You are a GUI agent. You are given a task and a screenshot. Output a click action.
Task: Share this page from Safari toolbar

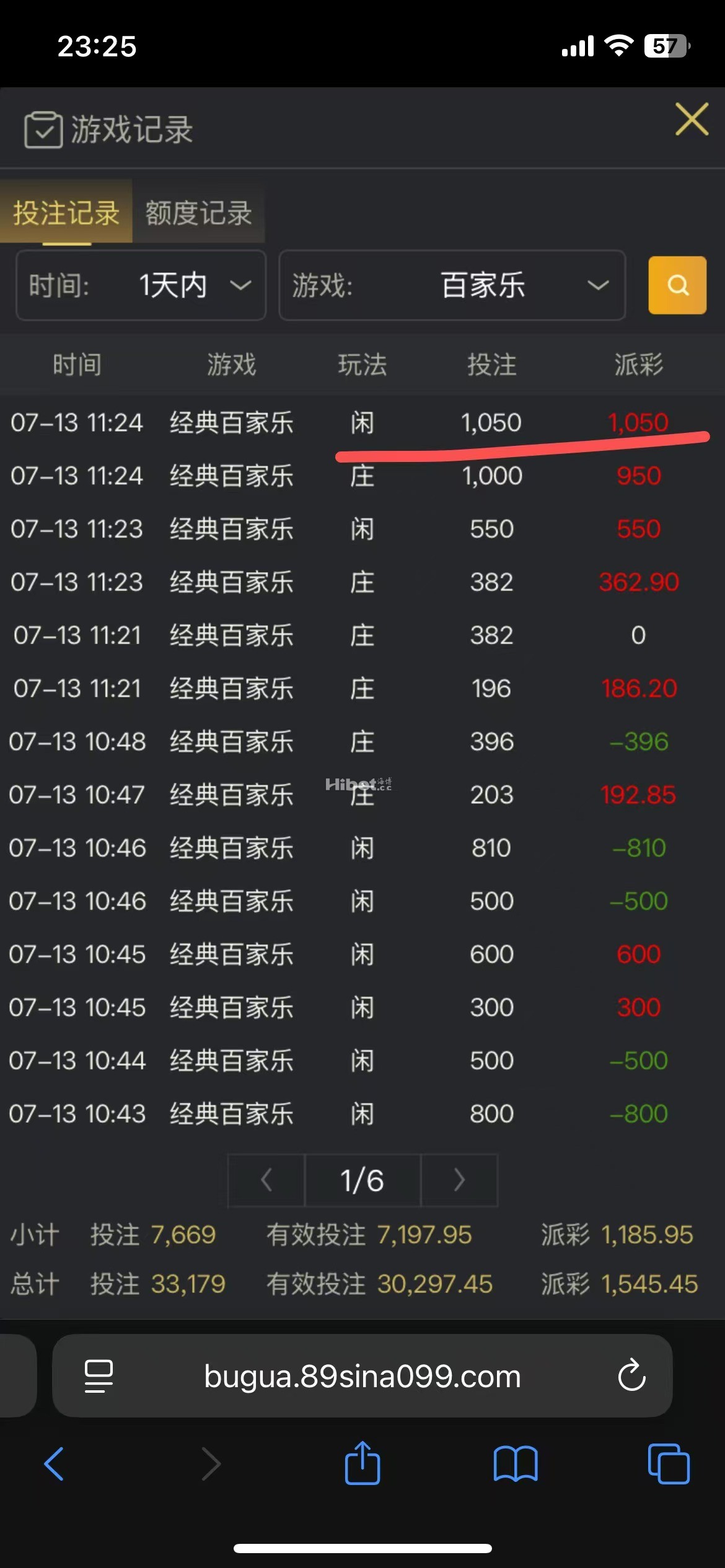pos(362,1463)
